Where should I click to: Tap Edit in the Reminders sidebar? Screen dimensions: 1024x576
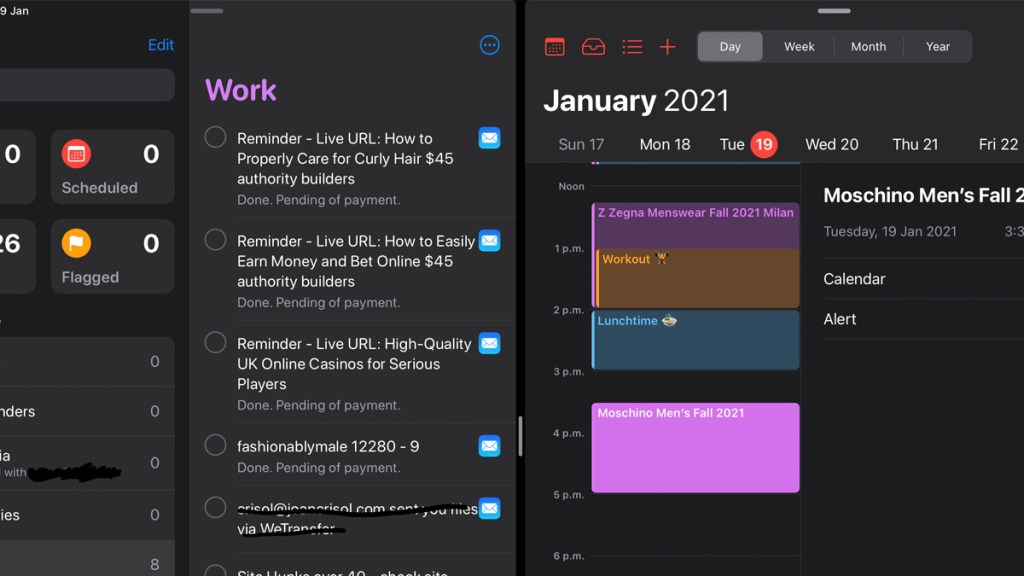tap(161, 45)
